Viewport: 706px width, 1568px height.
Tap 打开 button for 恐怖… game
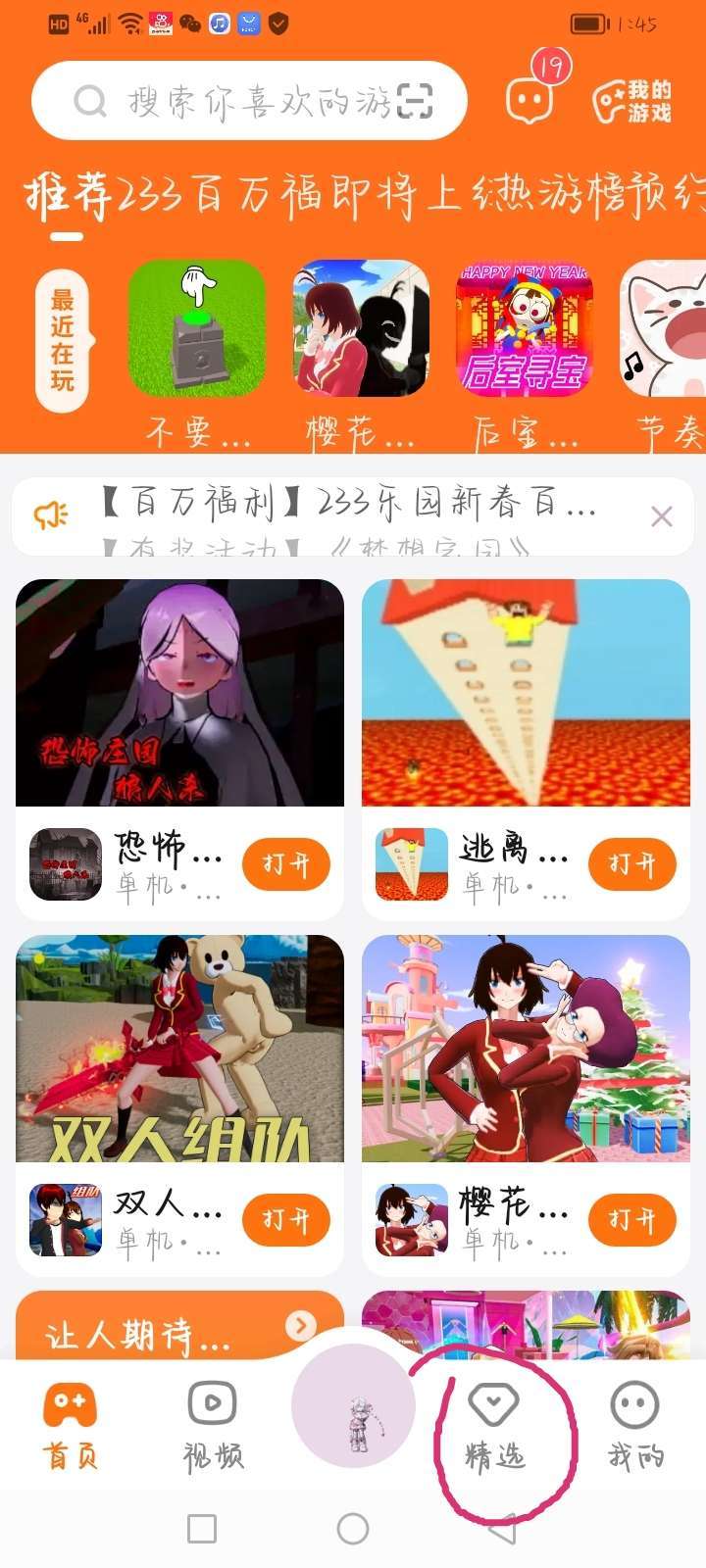pyautogui.click(x=286, y=864)
